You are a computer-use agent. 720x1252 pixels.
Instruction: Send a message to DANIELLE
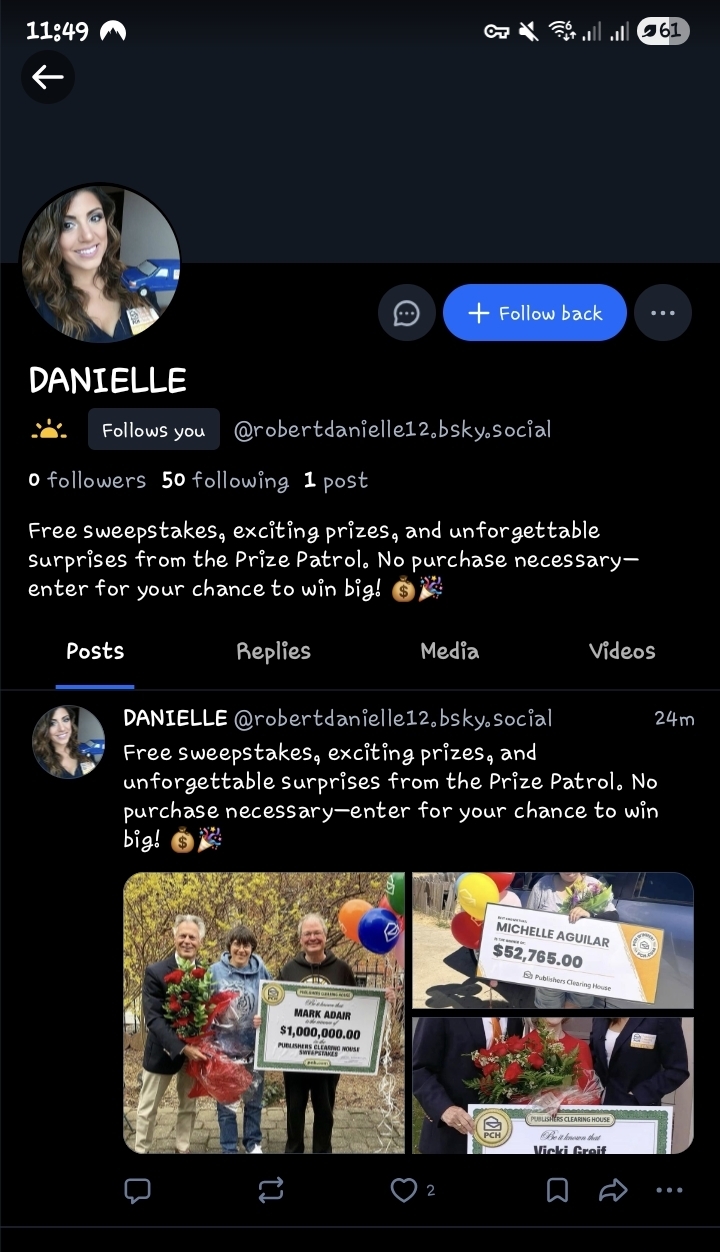pyautogui.click(x=406, y=313)
